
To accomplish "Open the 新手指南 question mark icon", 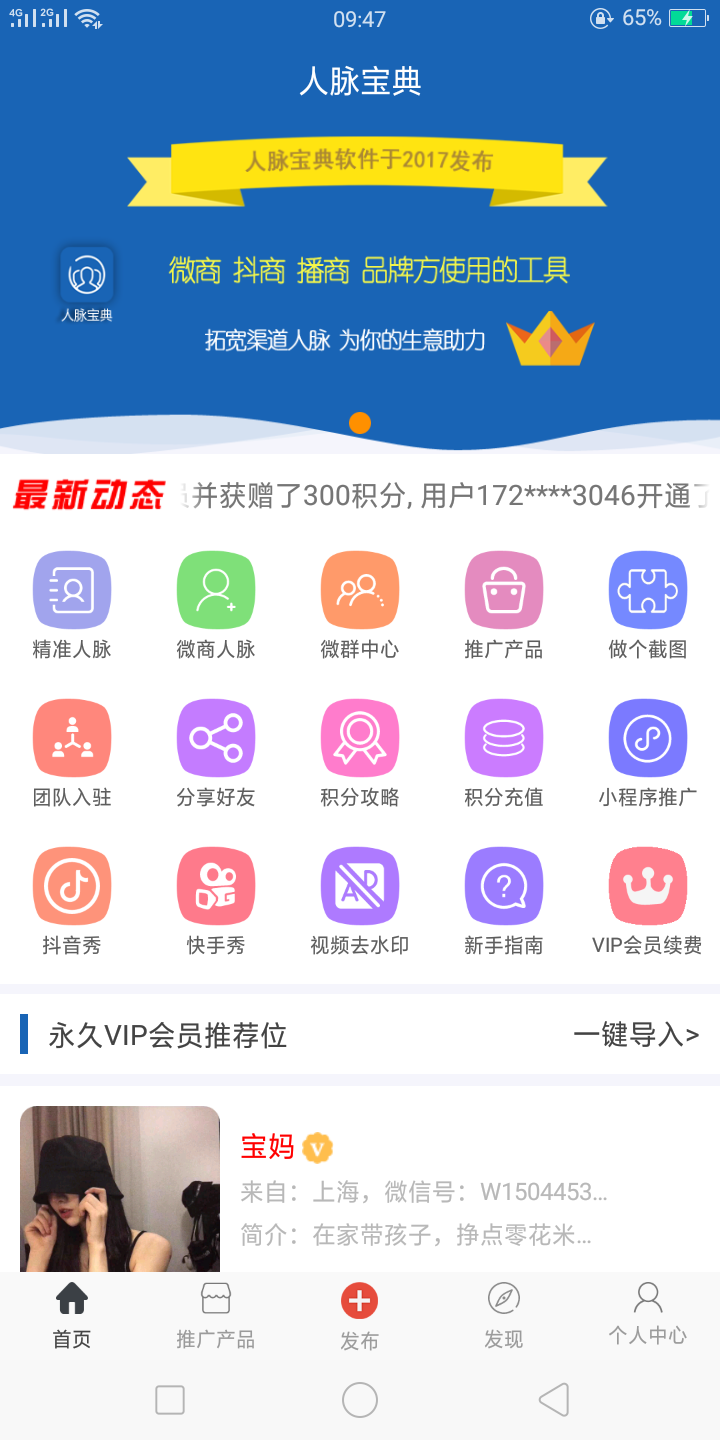I will pyautogui.click(x=503, y=884).
